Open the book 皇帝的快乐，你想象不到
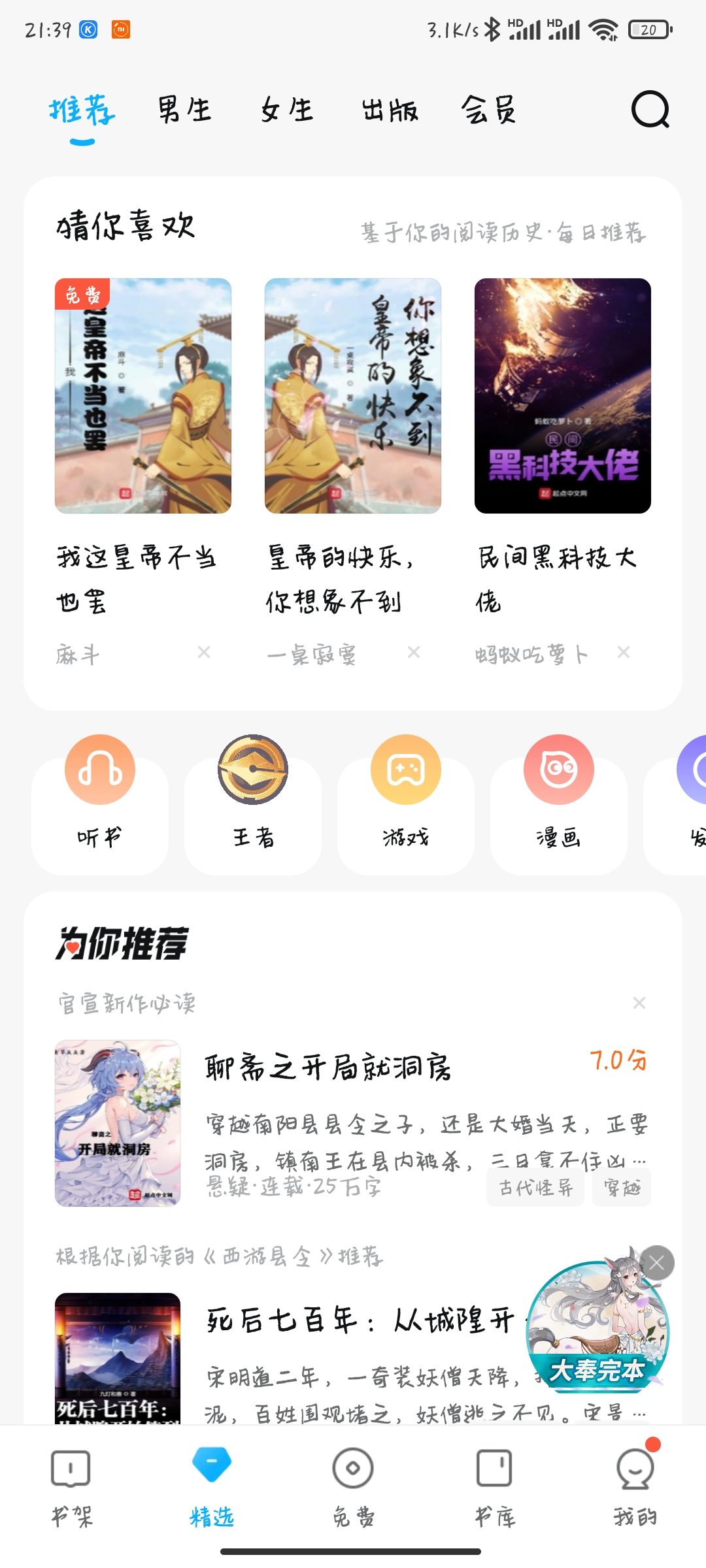The image size is (706, 1568). 353,396
